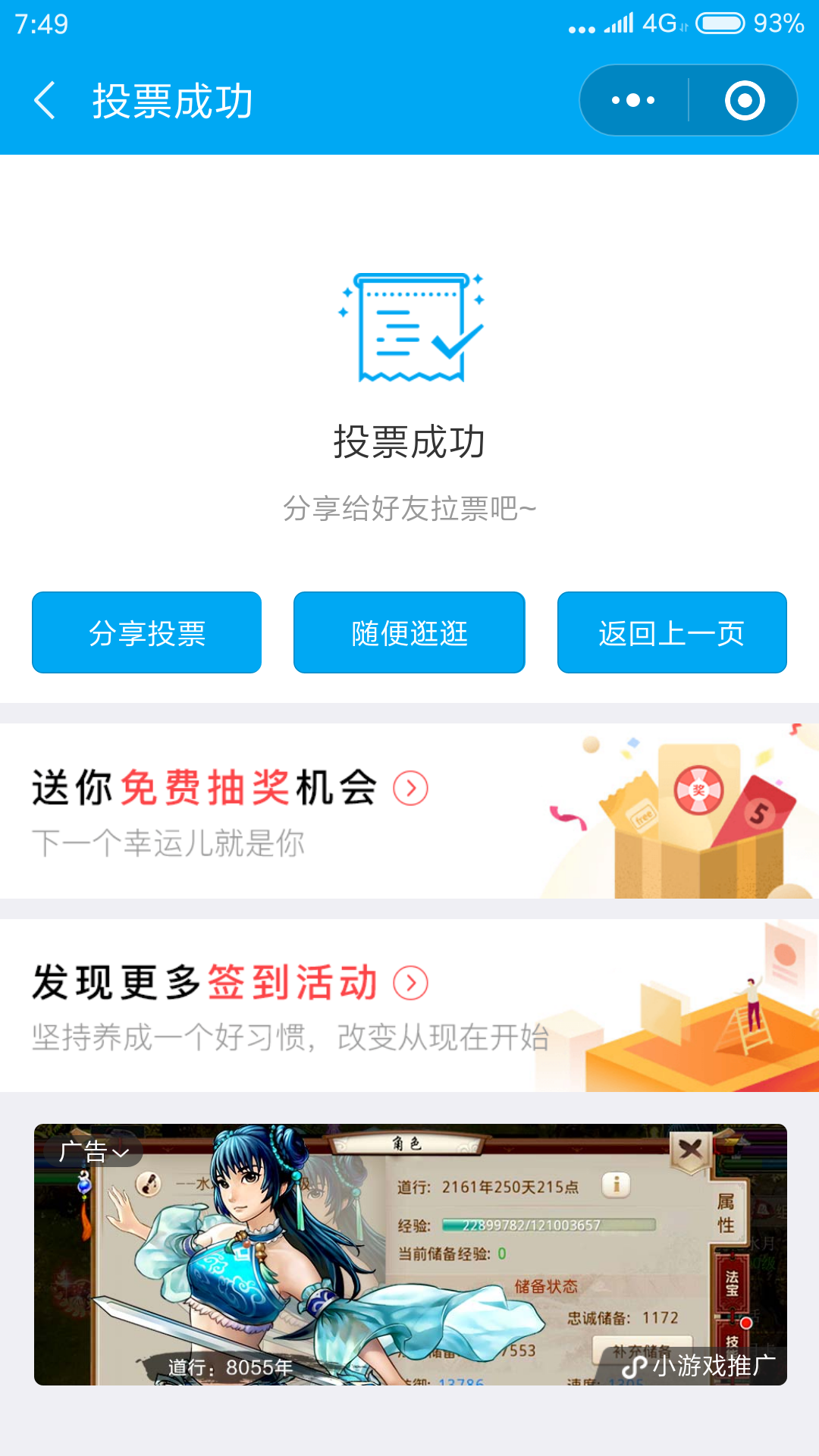Close the mini program with the circle icon

744,101
